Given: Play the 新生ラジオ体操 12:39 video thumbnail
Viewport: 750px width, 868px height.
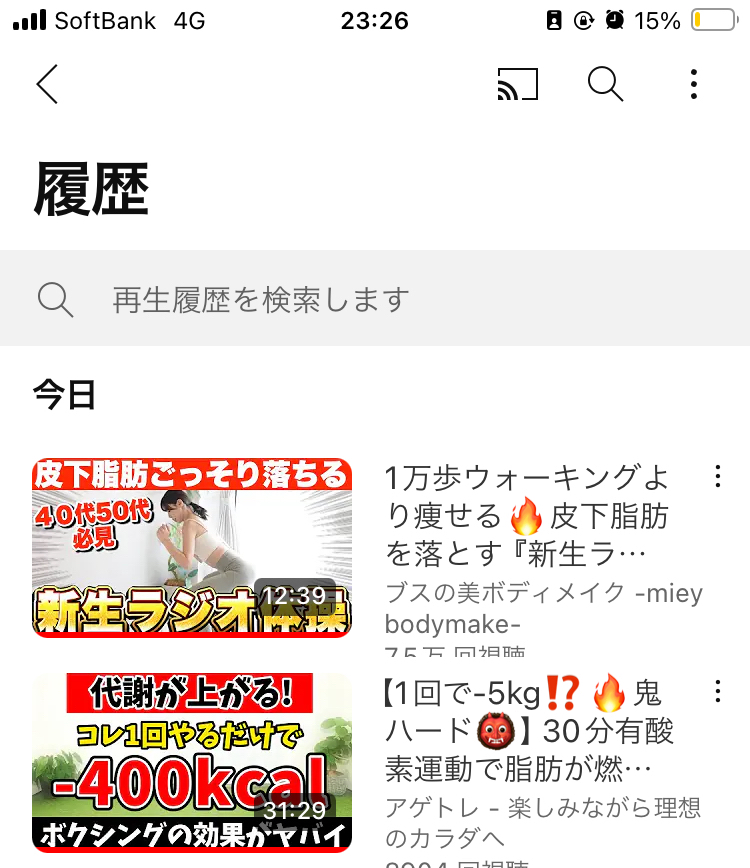Looking at the screenshot, I should (x=192, y=548).
